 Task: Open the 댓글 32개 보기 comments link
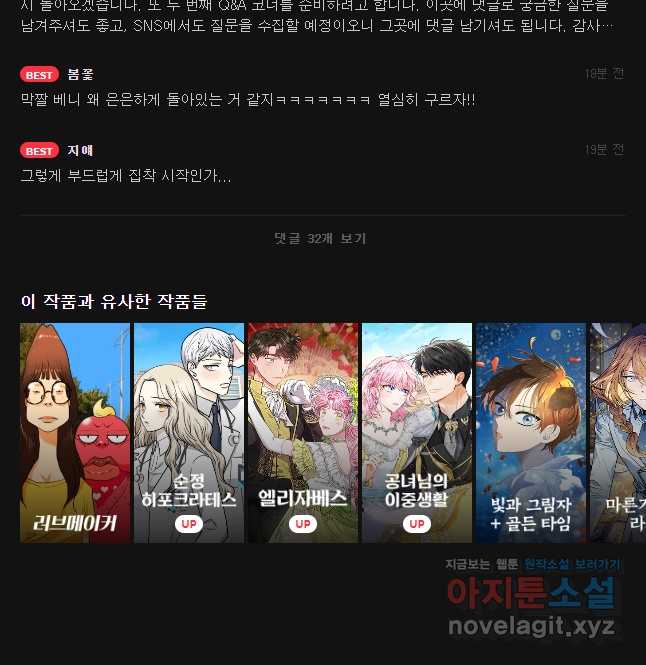pos(321,239)
